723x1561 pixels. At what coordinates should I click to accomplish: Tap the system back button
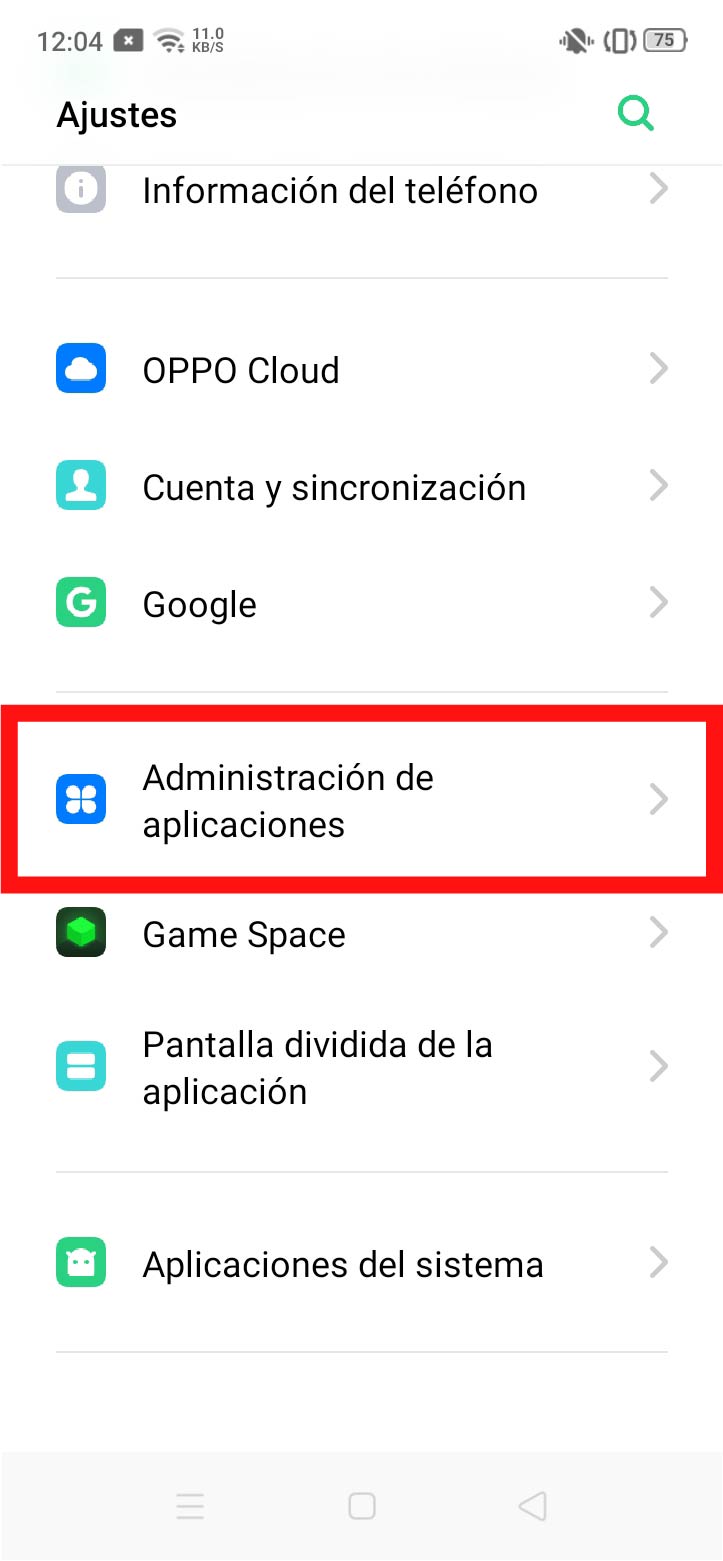(x=533, y=1506)
